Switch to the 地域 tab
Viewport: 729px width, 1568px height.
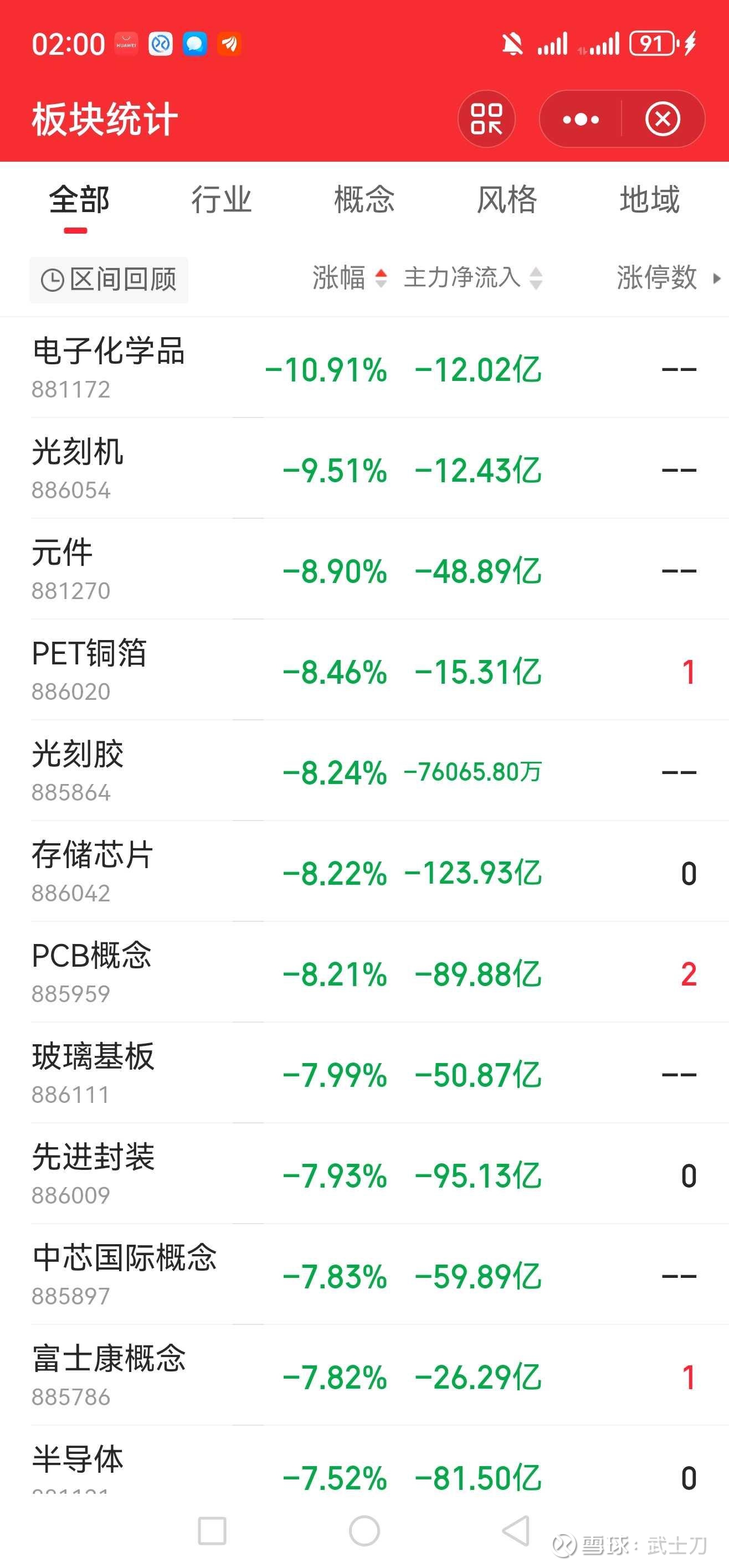649,200
